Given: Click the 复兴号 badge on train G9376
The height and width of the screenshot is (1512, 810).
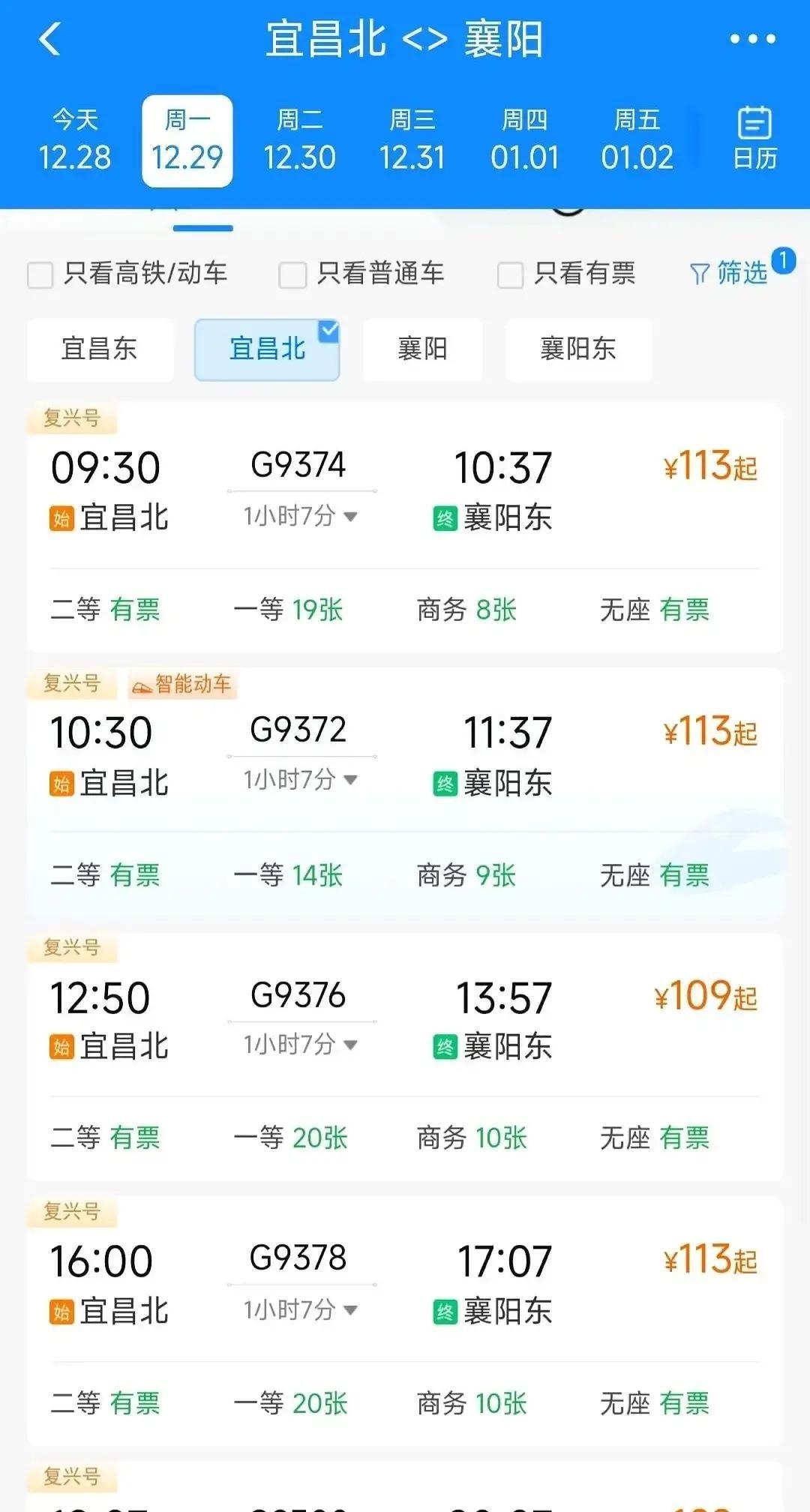Looking at the screenshot, I should click(71, 948).
